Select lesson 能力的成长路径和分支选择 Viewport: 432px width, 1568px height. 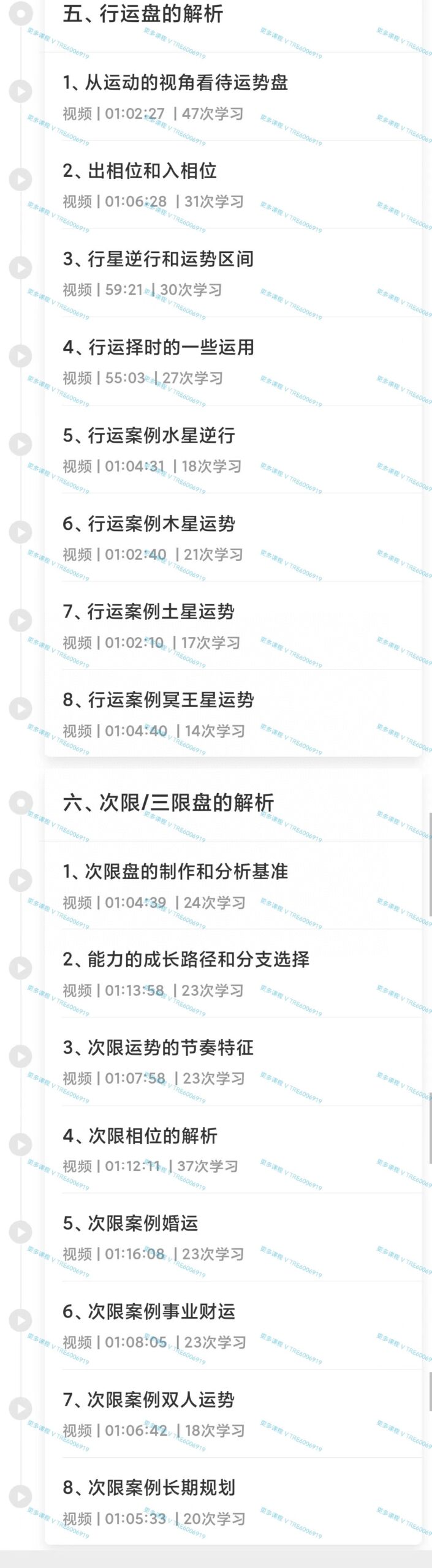pyautogui.click(x=186, y=959)
